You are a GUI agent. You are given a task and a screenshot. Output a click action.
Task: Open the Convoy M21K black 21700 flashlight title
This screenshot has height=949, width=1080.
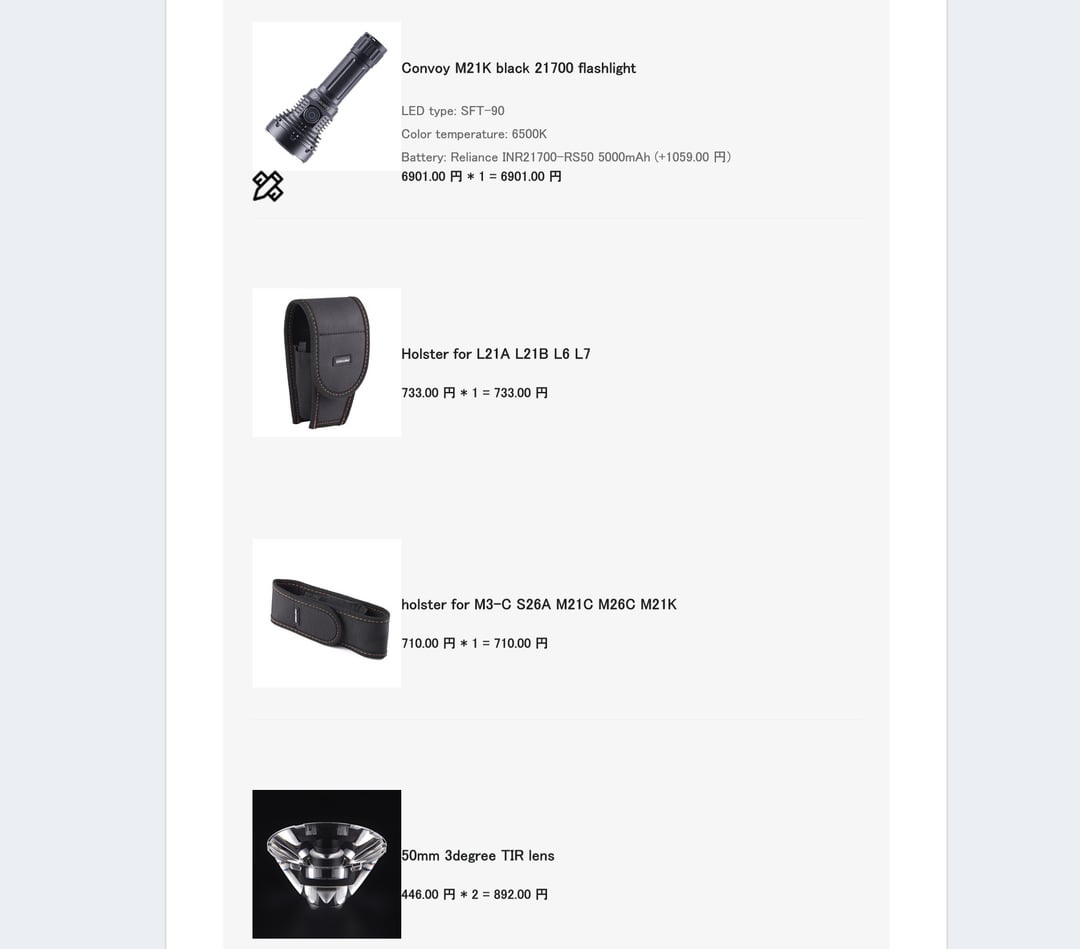tap(518, 68)
